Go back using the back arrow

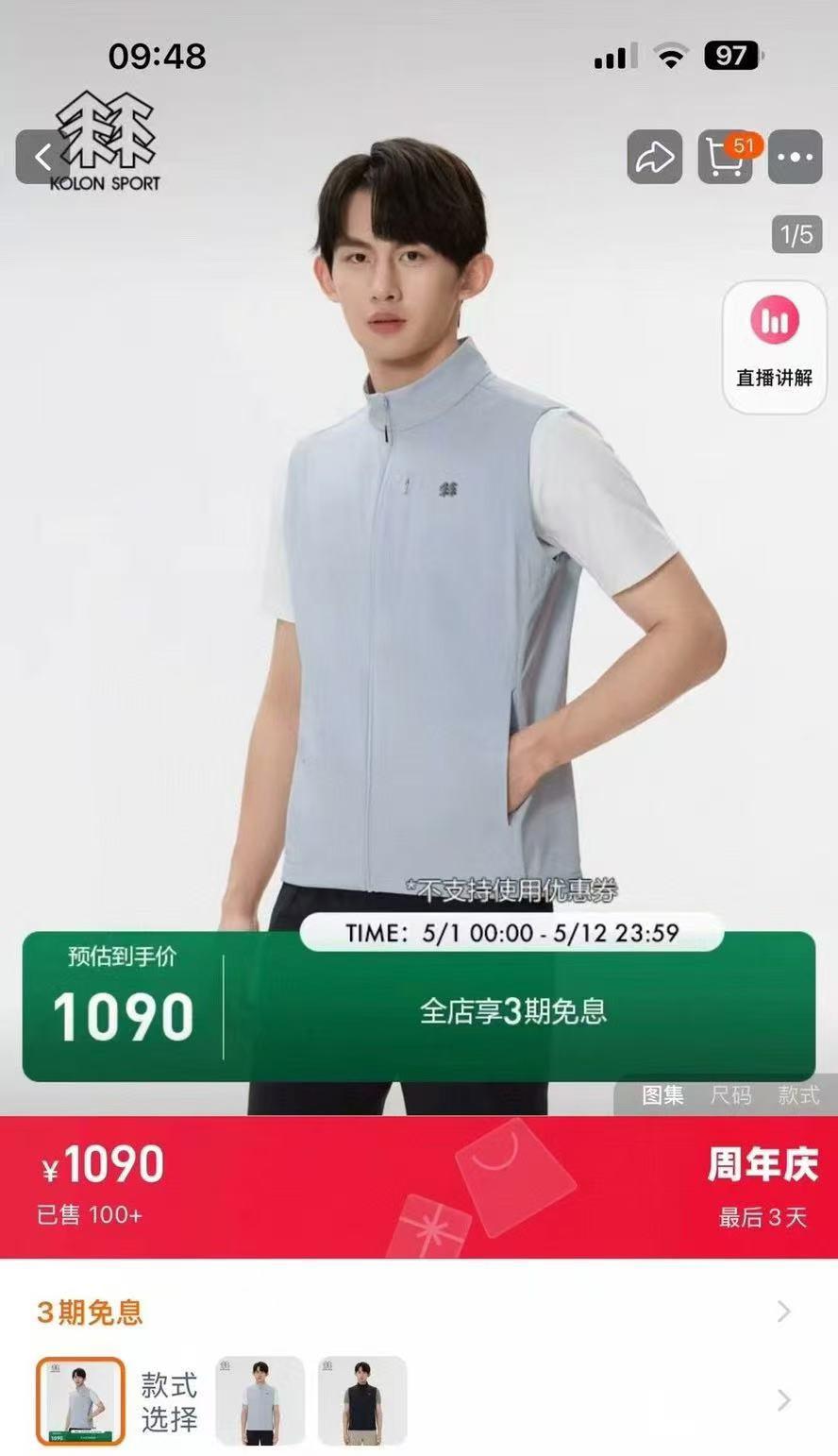(43, 157)
